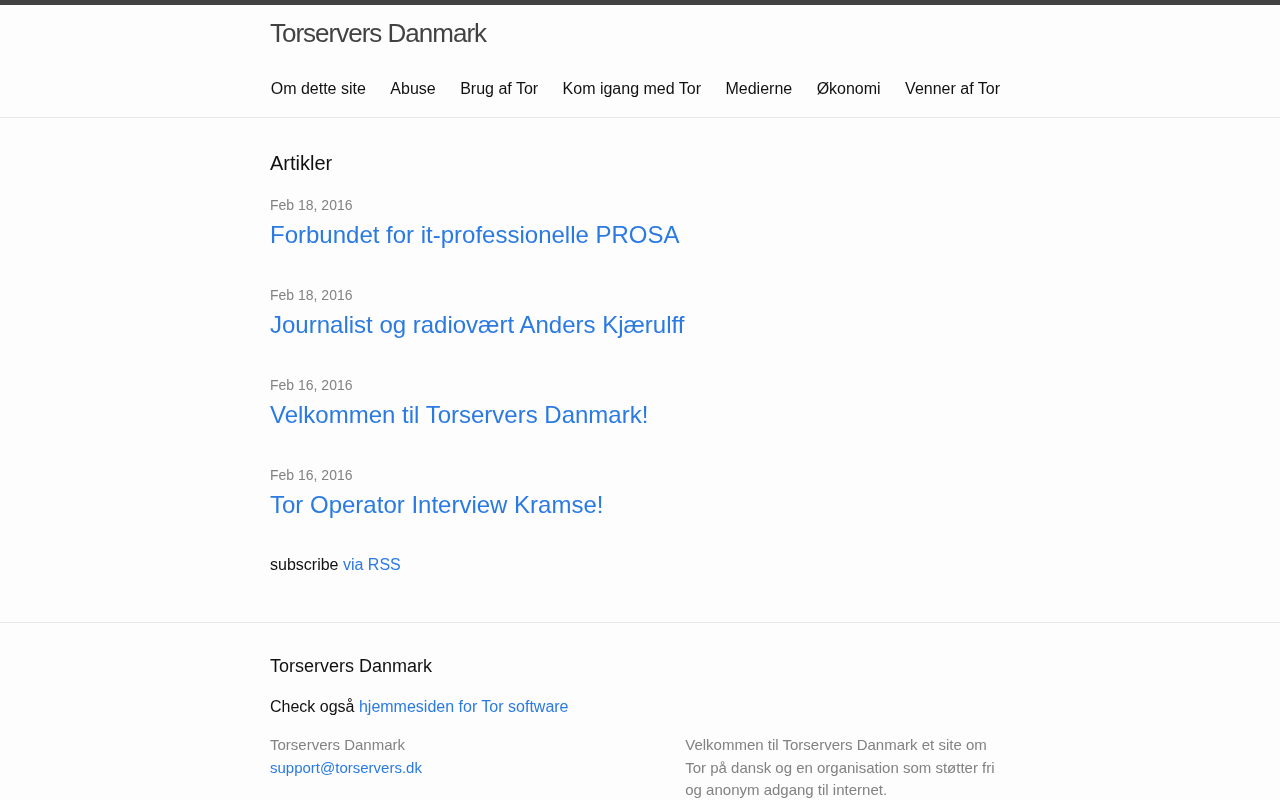
Task: Visit hjemmesiden for Tor software
Action: point(463,707)
